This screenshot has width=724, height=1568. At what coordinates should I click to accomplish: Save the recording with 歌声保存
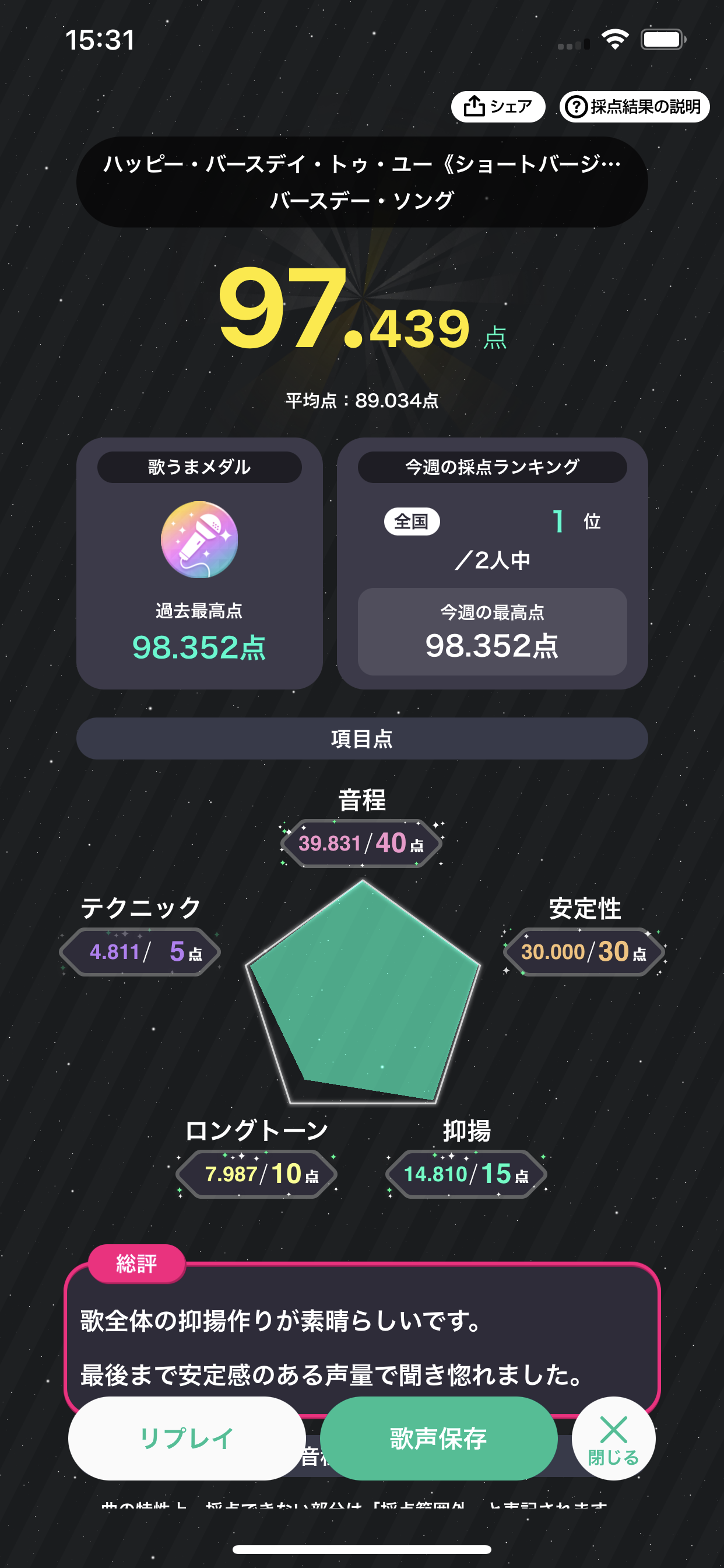pyautogui.click(x=438, y=1438)
